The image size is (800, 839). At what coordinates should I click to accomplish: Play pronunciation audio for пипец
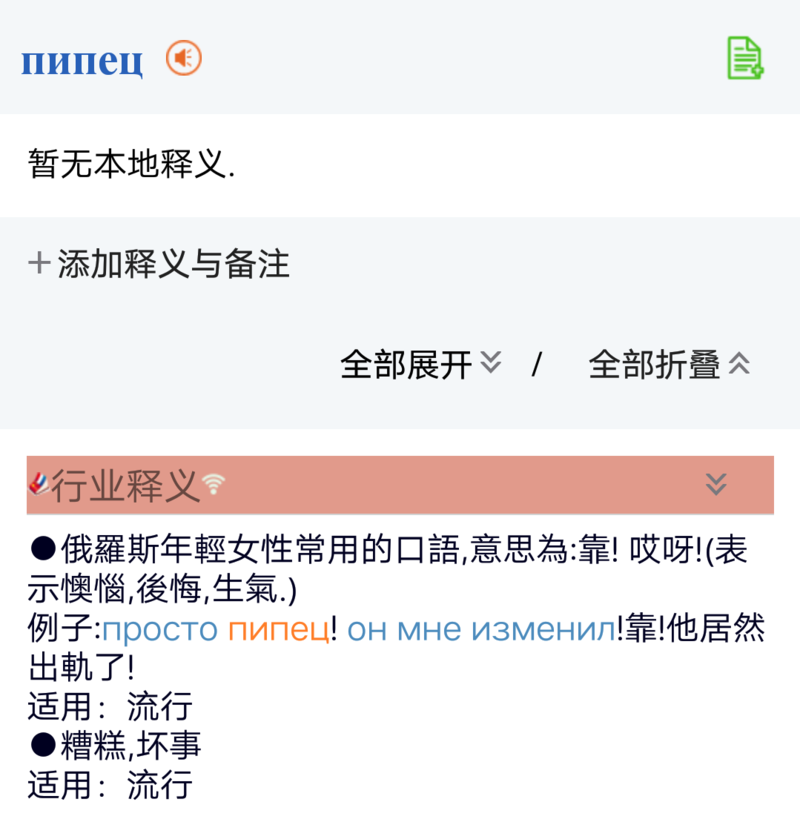(x=184, y=59)
